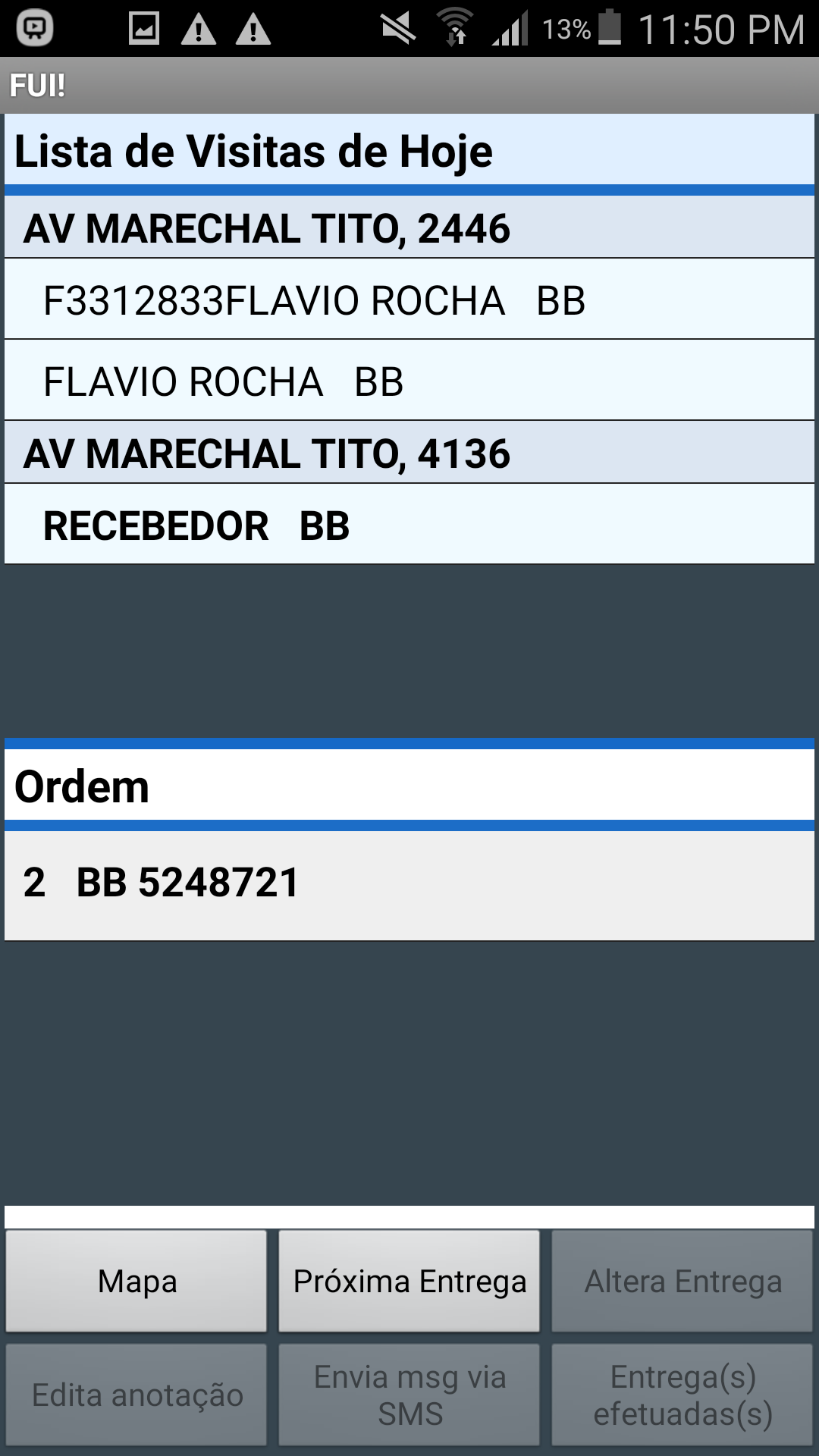819x1456 pixels.
Task: Open Entrega(s) efetuadas(s)
Action: (682, 1395)
